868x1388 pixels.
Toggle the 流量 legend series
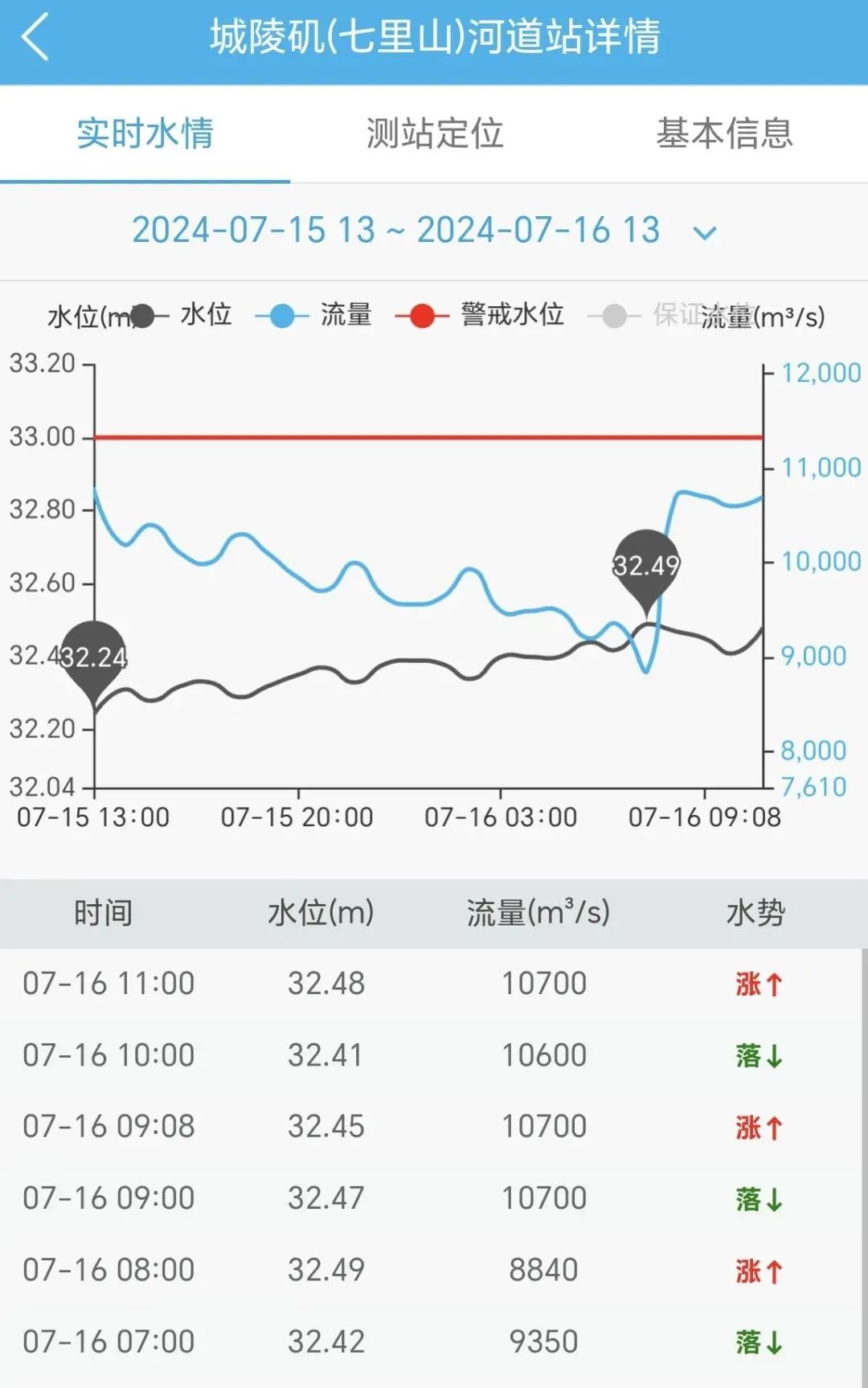click(314, 315)
